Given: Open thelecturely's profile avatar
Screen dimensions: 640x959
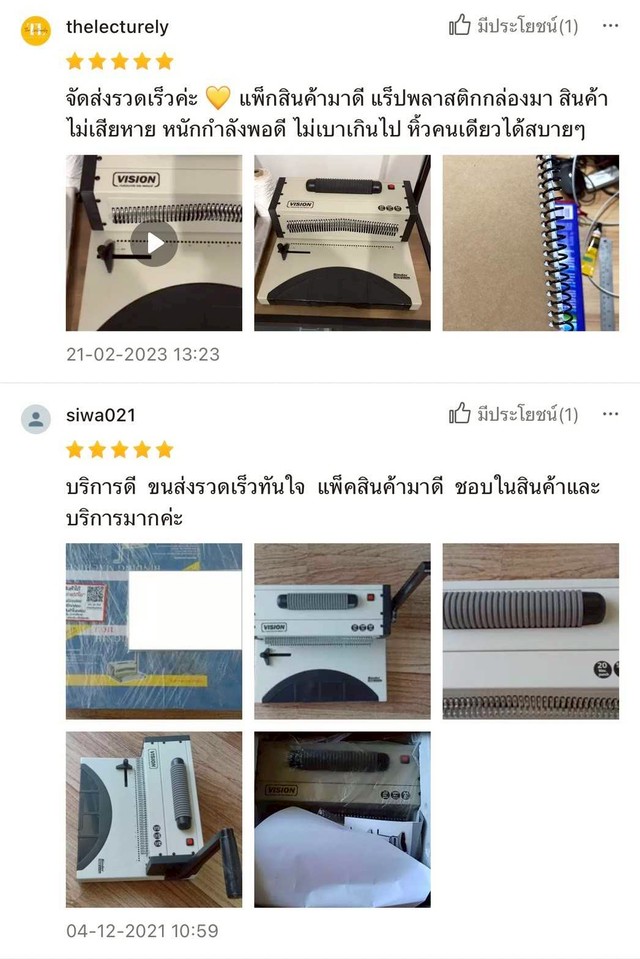Looking at the screenshot, I should pyautogui.click(x=36, y=30).
